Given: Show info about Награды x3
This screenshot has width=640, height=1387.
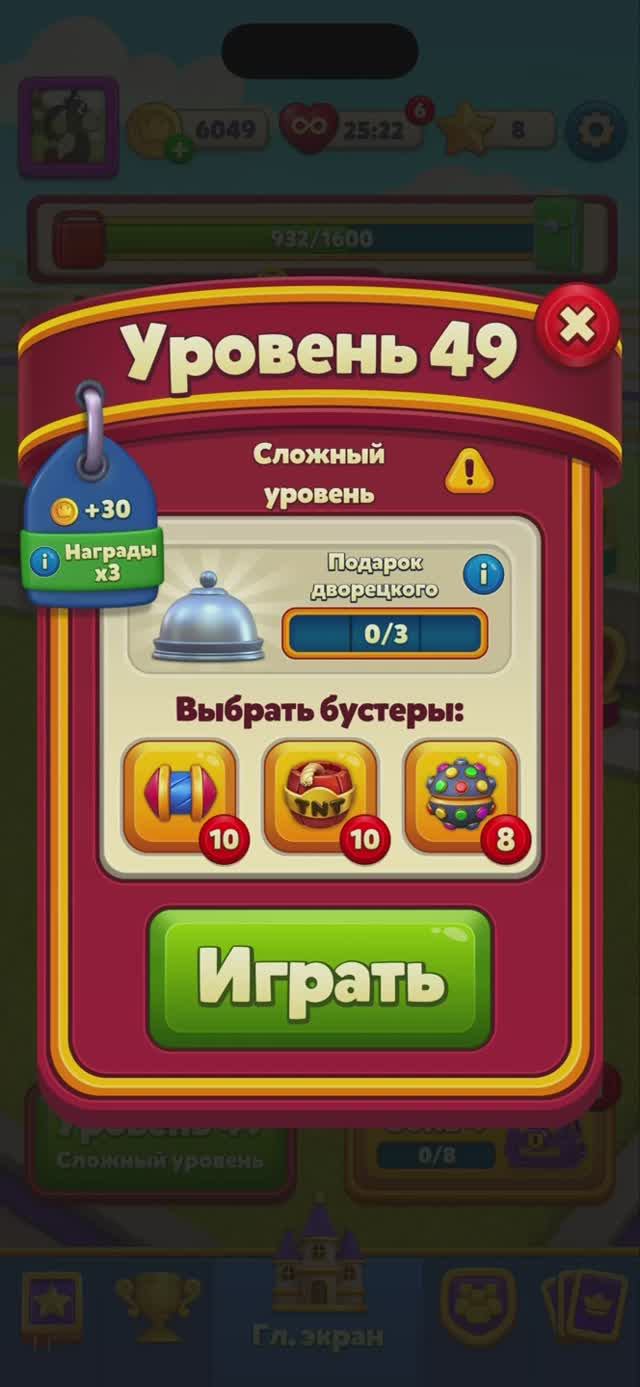Looking at the screenshot, I should click(x=44, y=561).
